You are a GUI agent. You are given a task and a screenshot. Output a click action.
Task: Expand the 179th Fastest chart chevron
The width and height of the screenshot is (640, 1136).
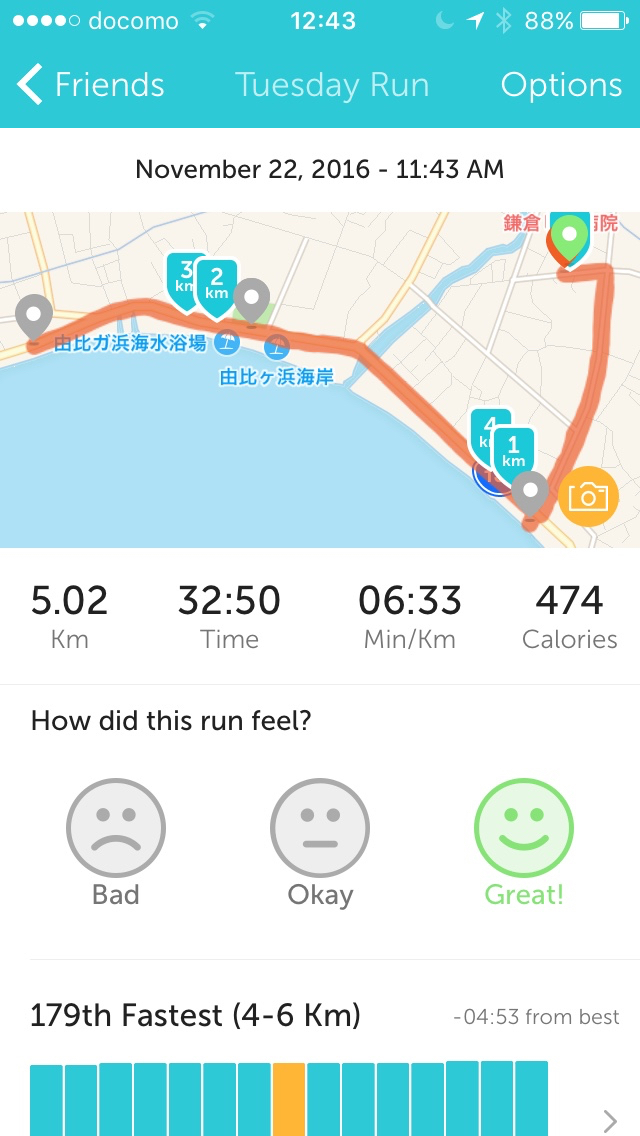(x=610, y=1120)
